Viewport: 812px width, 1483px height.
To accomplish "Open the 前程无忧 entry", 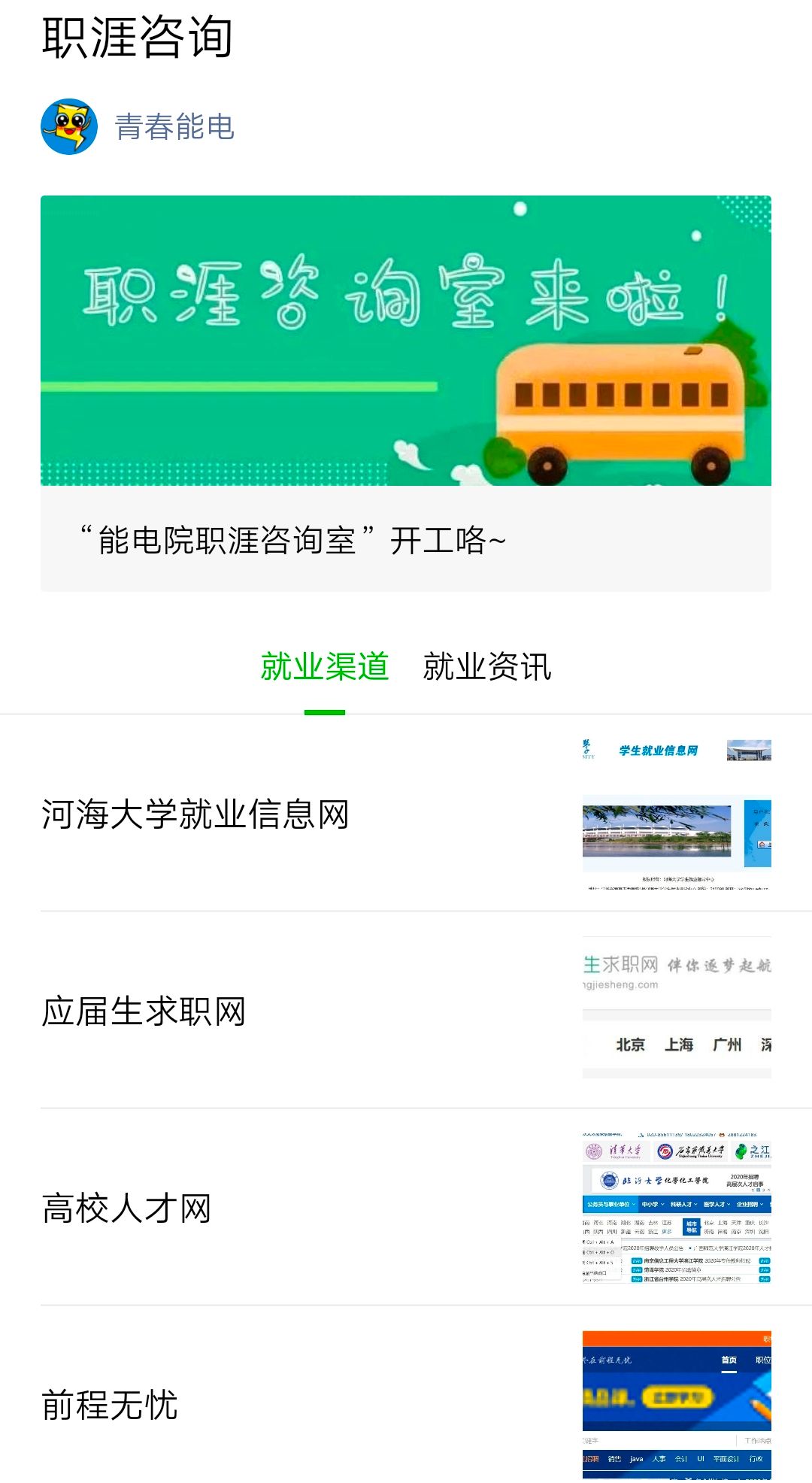I will click(x=406, y=1405).
